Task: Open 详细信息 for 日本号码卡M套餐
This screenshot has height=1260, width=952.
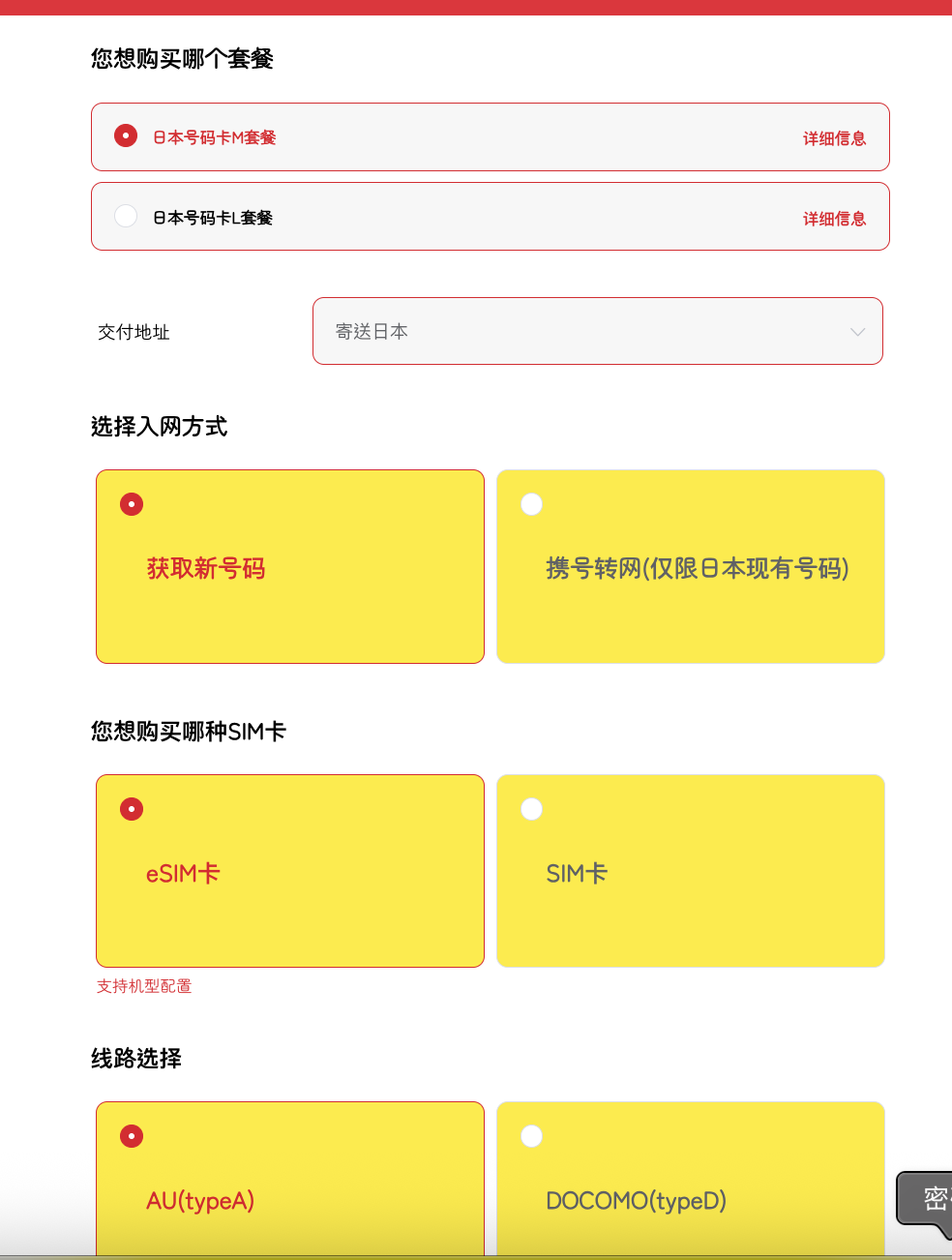Action: pos(834,138)
